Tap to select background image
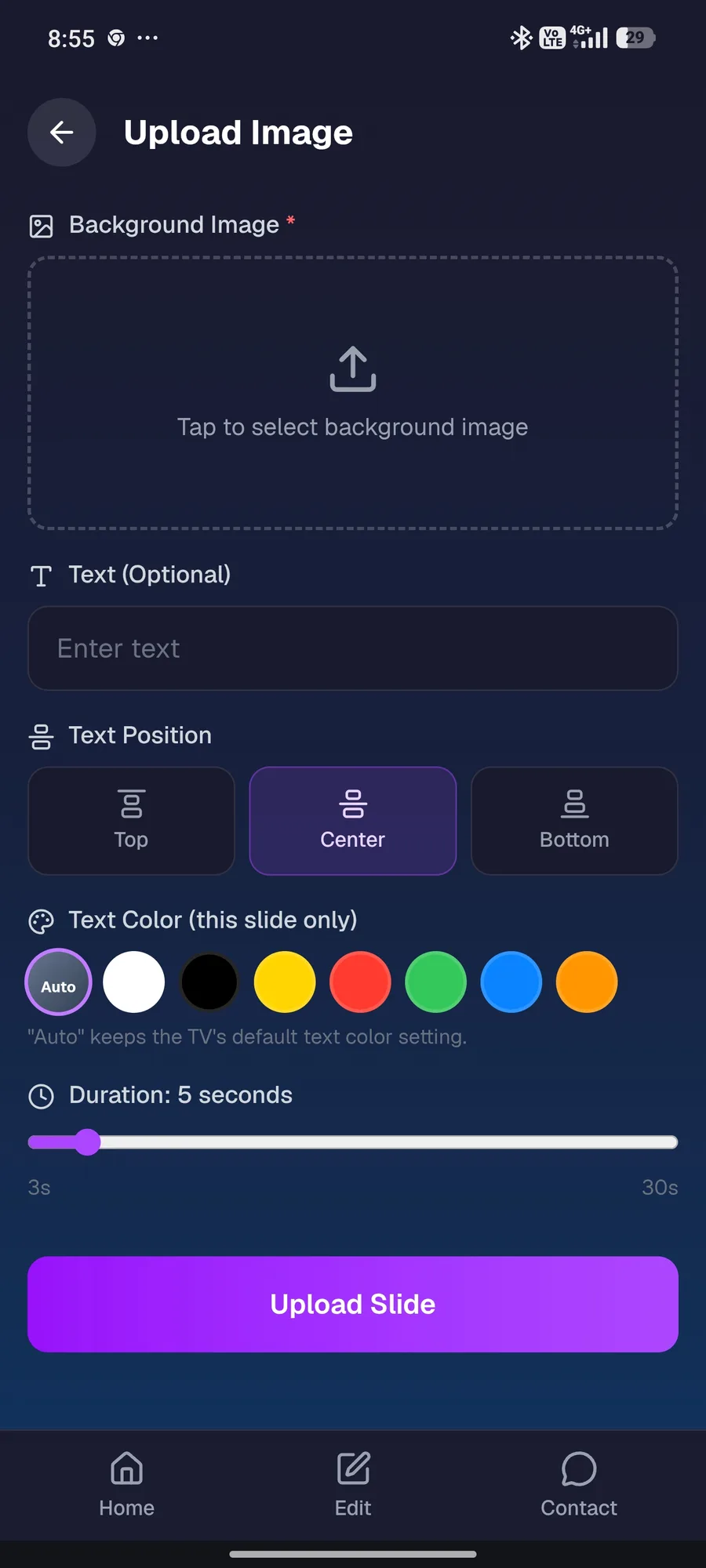This screenshot has width=706, height=1568. click(x=353, y=393)
